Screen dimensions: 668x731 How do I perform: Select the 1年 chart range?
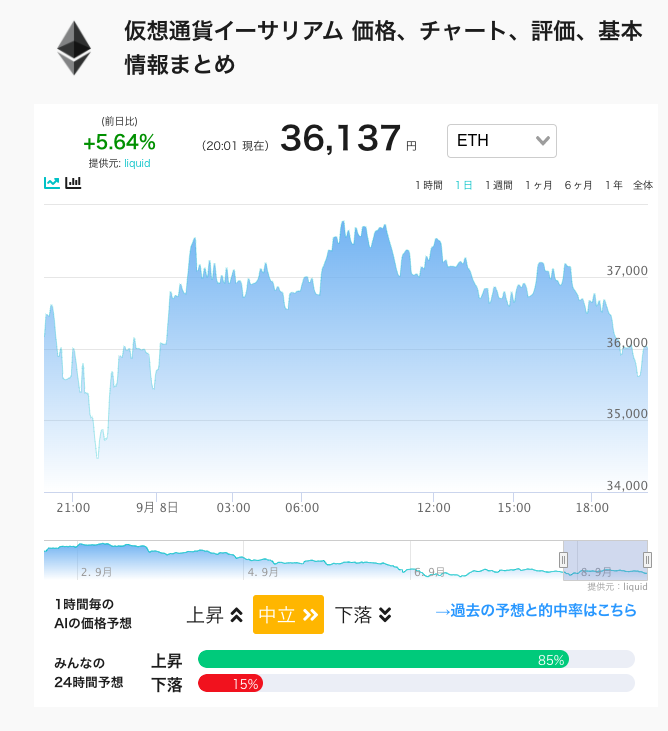click(614, 186)
